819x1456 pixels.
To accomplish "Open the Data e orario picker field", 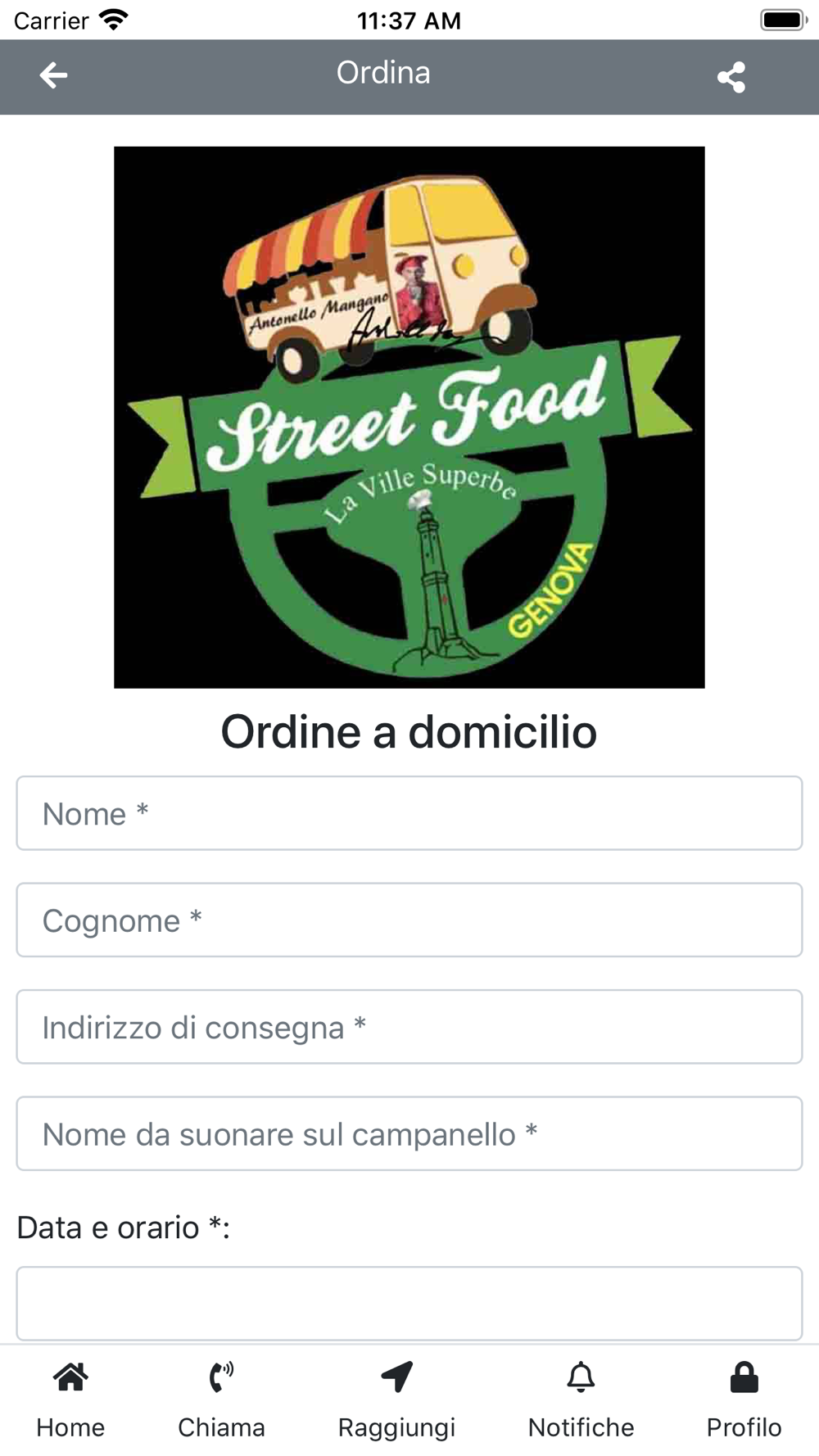I will click(409, 1303).
